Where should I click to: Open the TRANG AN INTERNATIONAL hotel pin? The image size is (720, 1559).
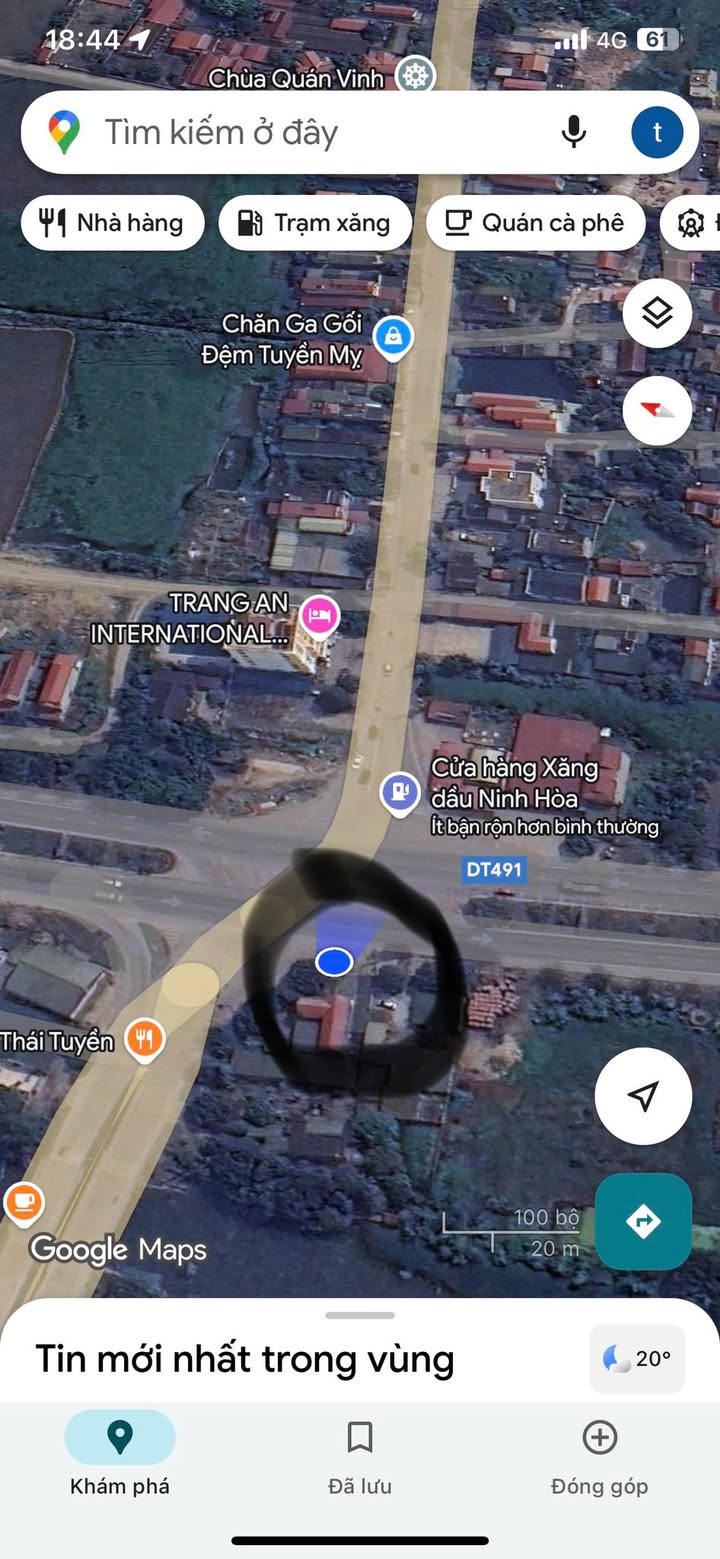[x=319, y=614]
